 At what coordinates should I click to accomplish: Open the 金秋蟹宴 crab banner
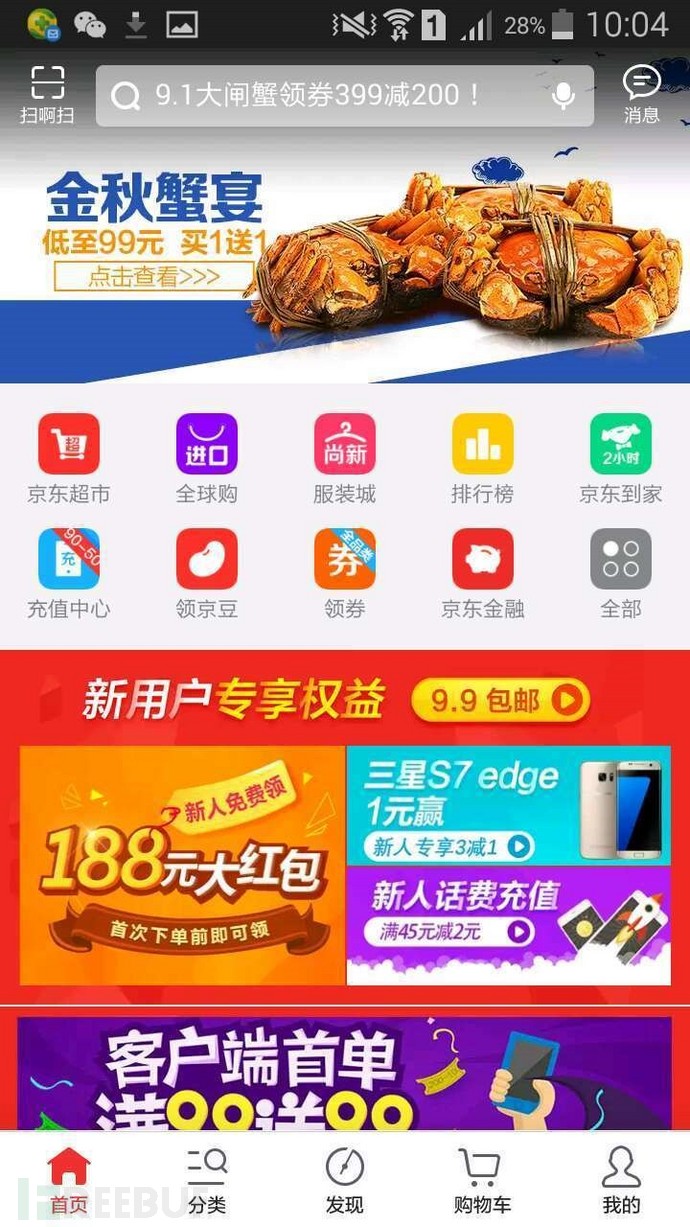tap(345, 255)
